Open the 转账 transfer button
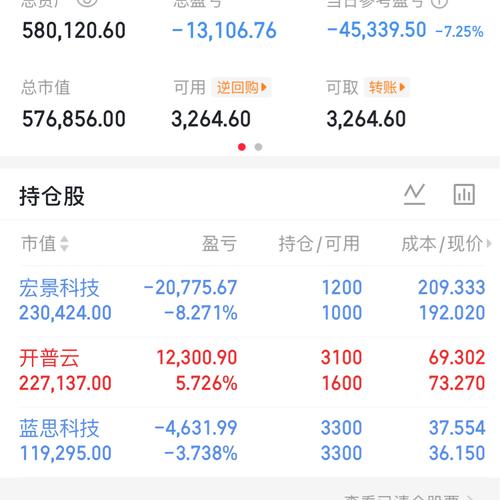Screen dimensions: 500x500 click(387, 88)
